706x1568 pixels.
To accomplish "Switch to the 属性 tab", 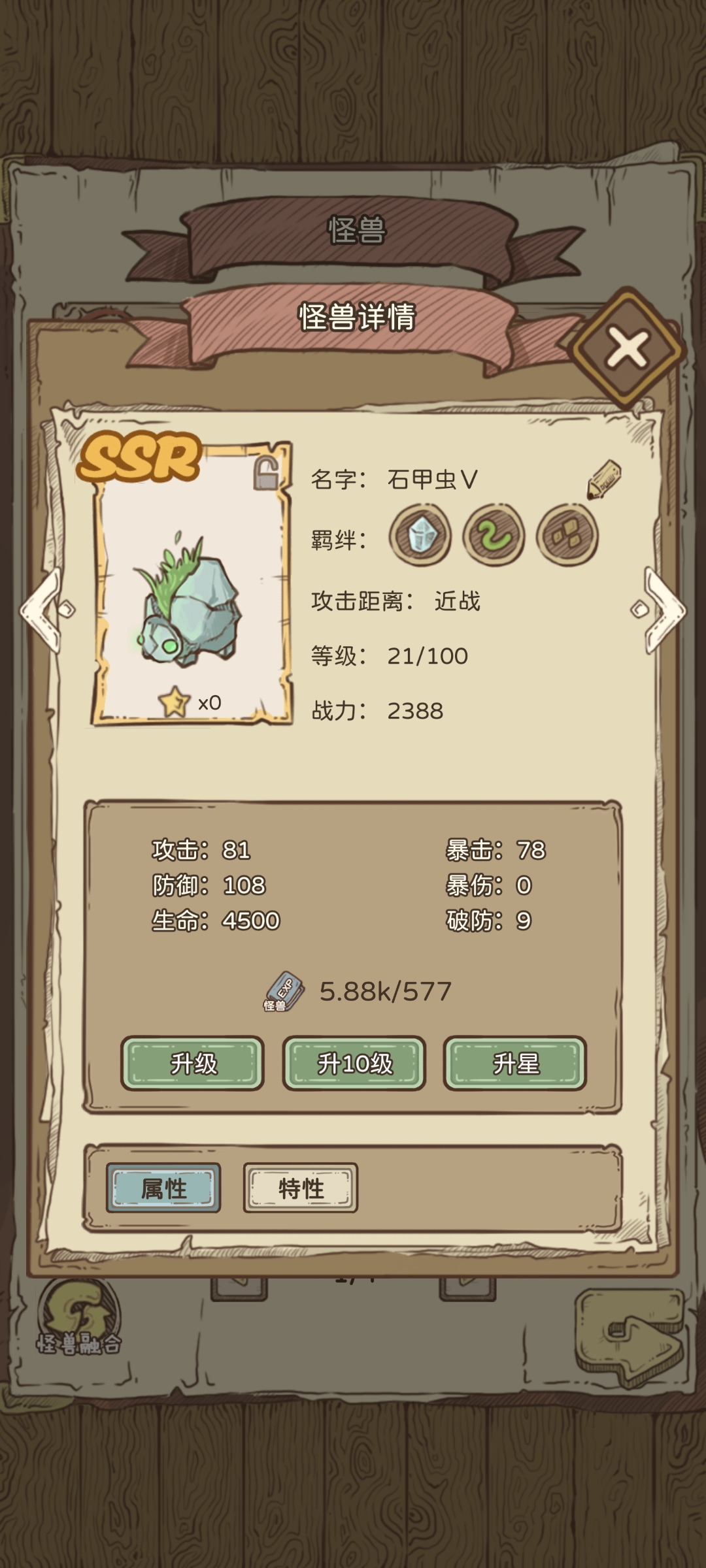I will (163, 1188).
